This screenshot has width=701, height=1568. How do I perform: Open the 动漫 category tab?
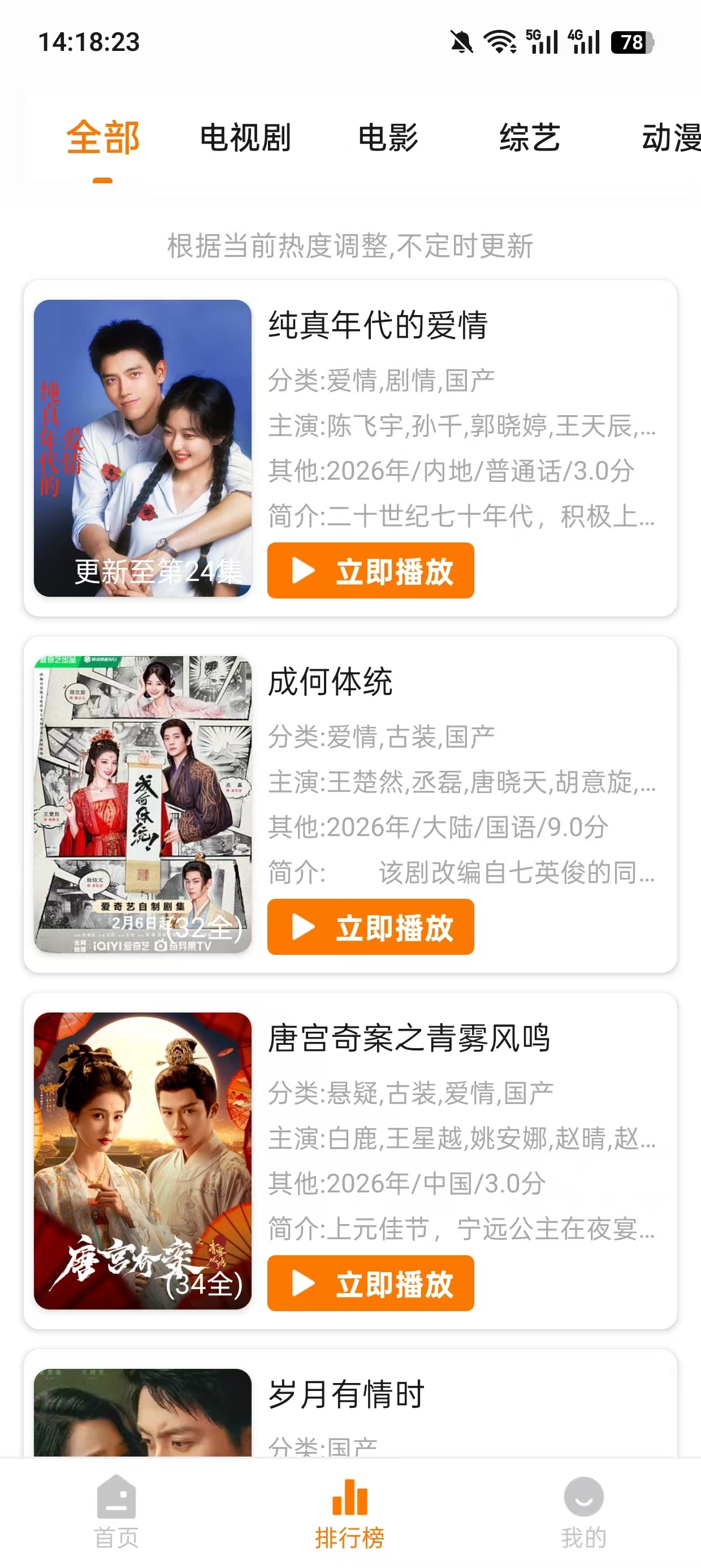(x=669, y=139)
